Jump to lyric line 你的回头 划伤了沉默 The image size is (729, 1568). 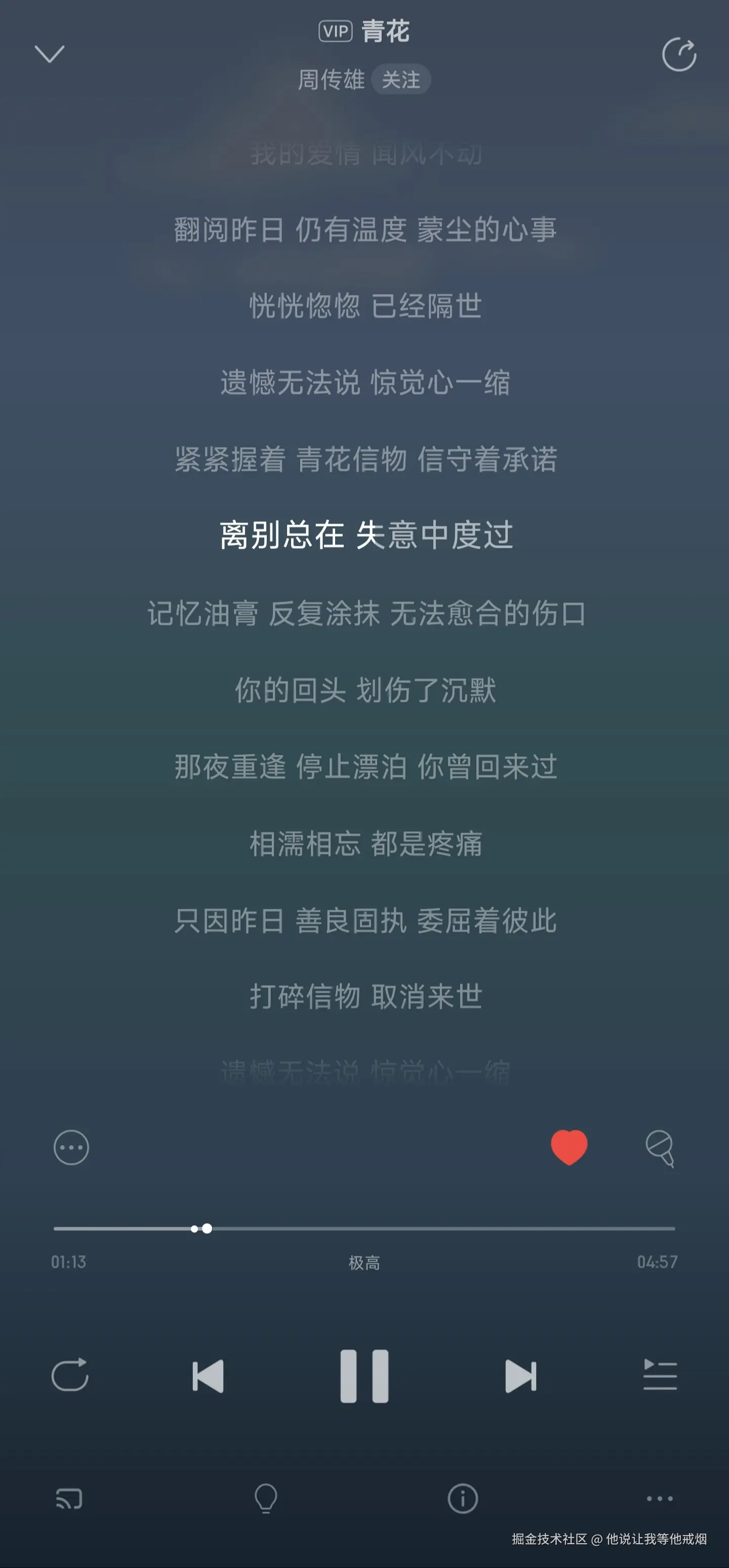click(x=365, y=690)
